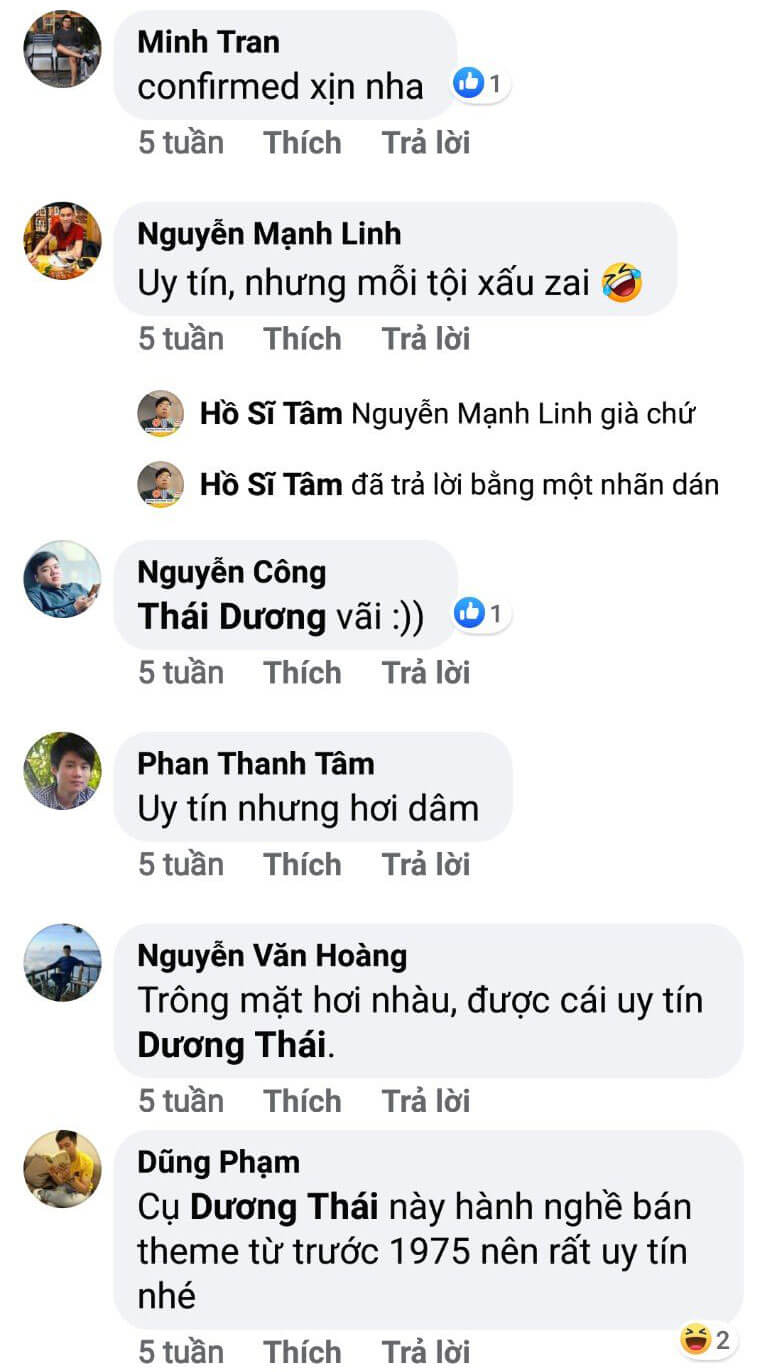This screenshot has width=767, height=1372.
Task: Open Phan Thanh Tâm's profile name
Action: tap(255, 764)
